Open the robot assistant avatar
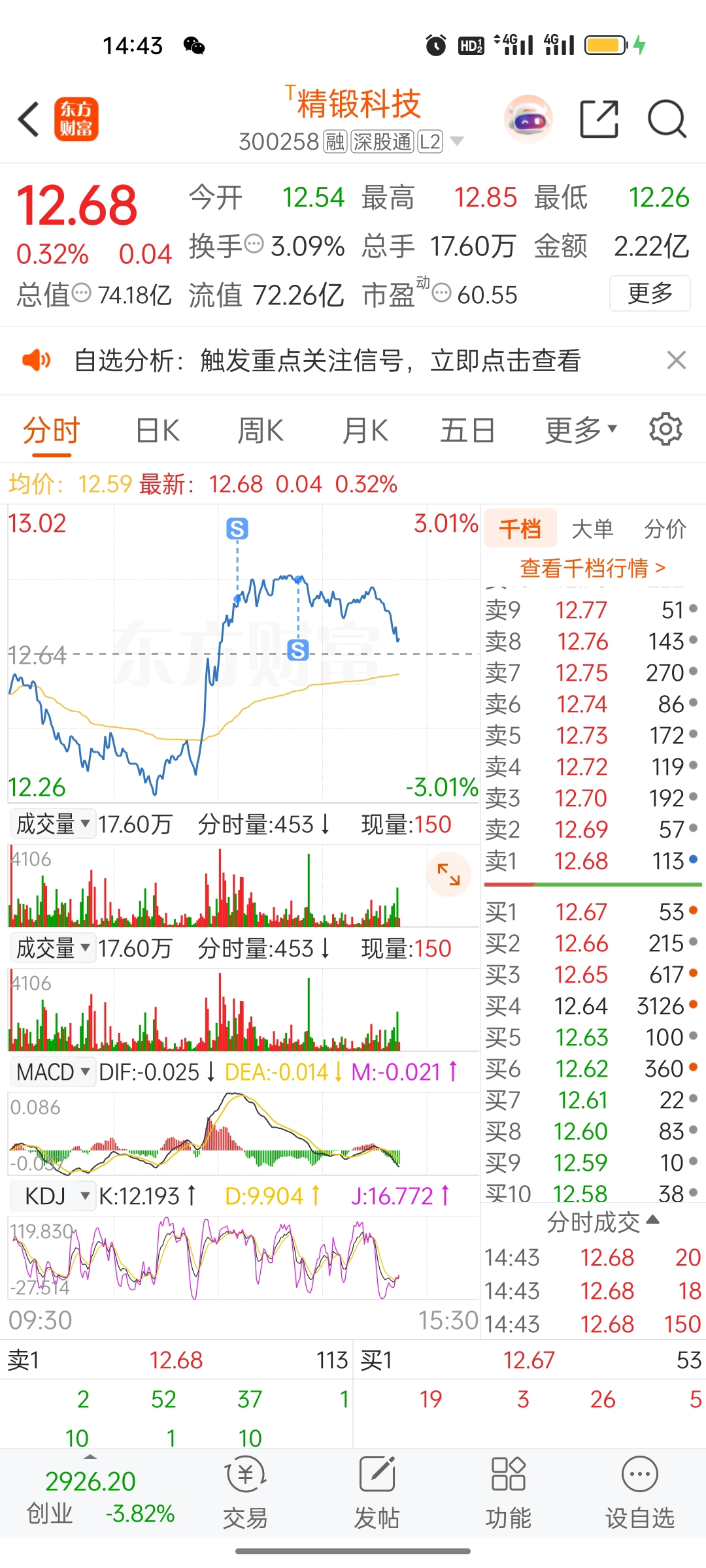Viewport: 706px width, 1568px height. [528, 120]
